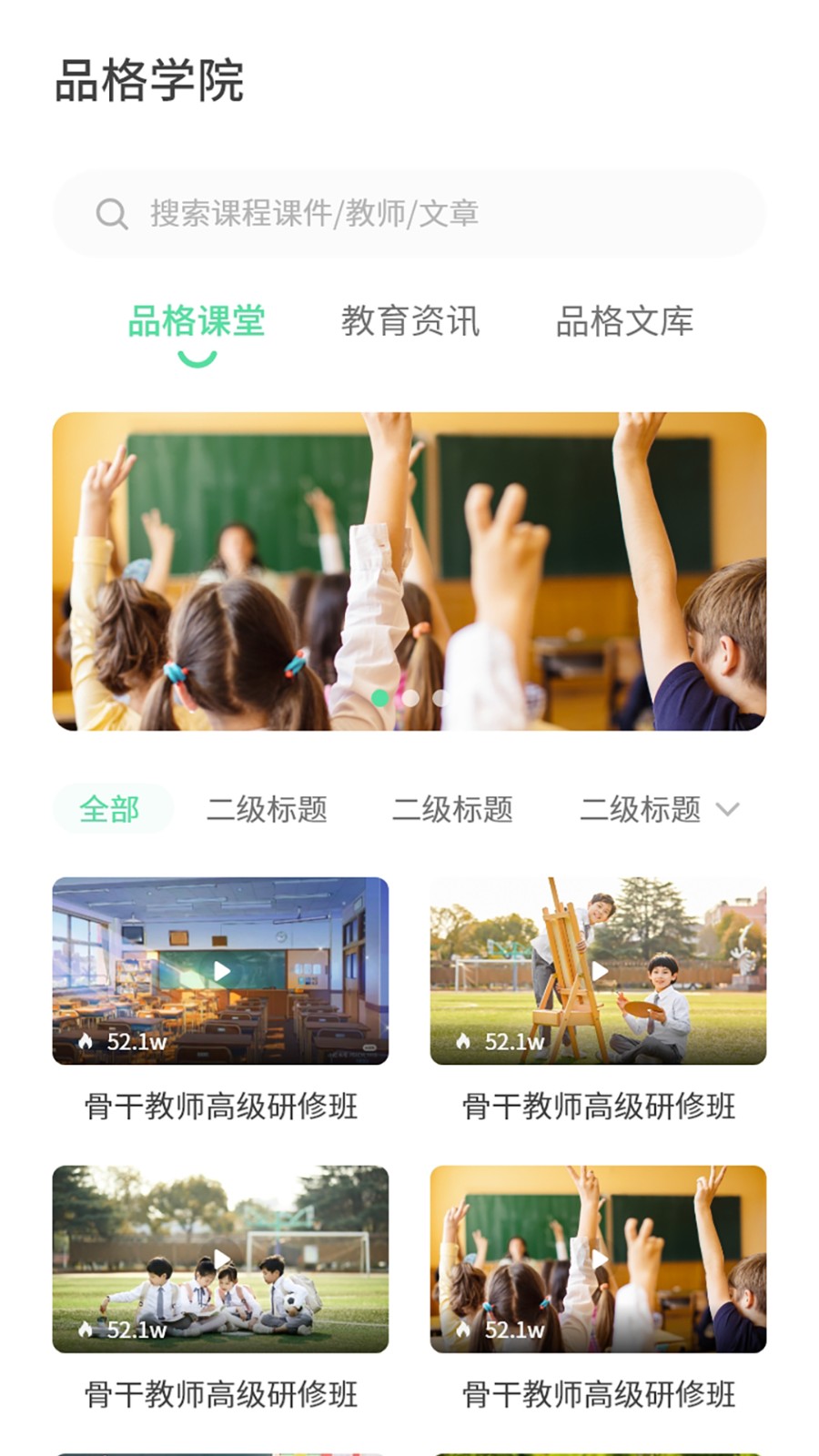This screenshot has width=819, height=1456.
Task: Switch to the 教育资讯 tab
Action: tap(409, 321)
